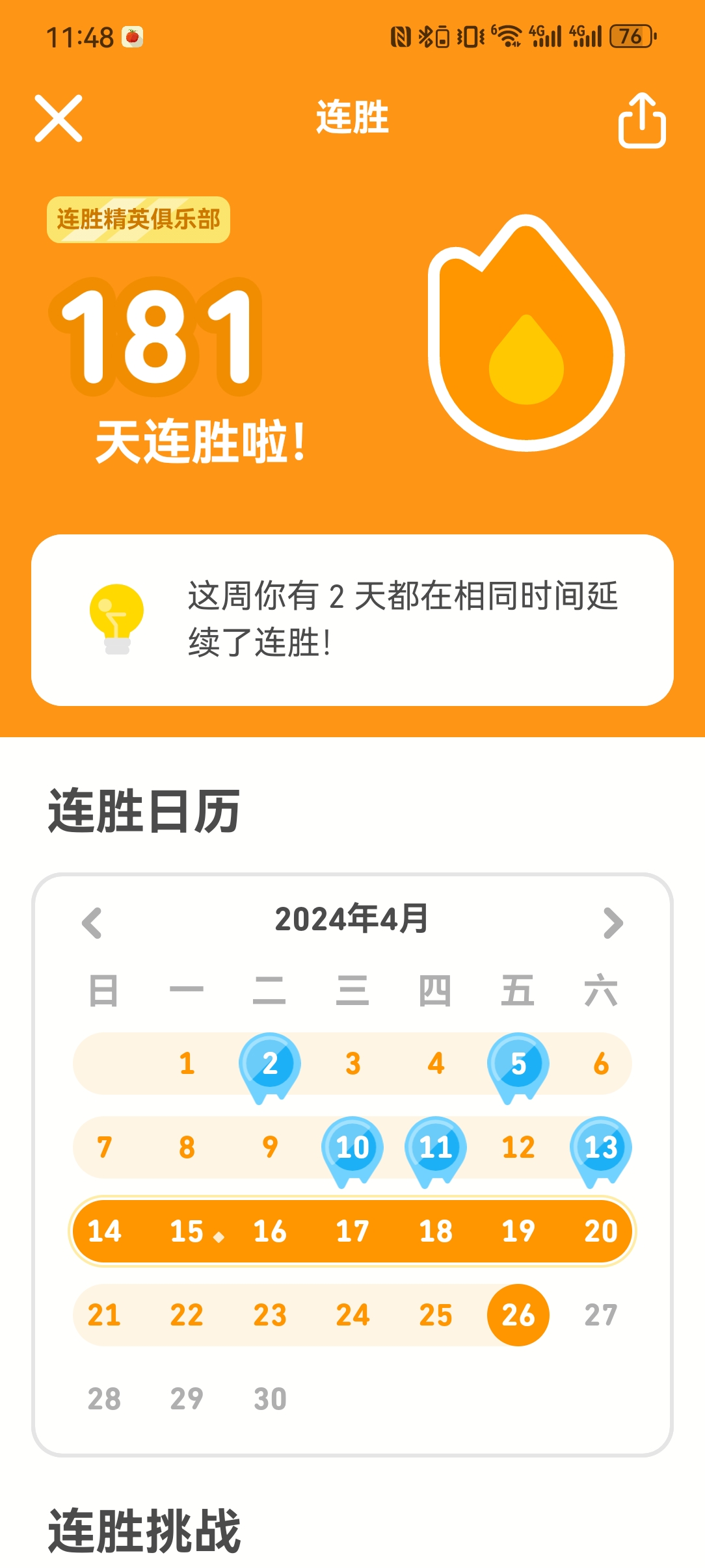The image size is (705, 1568).
Task: Share your 181-day streak
Action: pyautogui.click(x=641, y=121)
